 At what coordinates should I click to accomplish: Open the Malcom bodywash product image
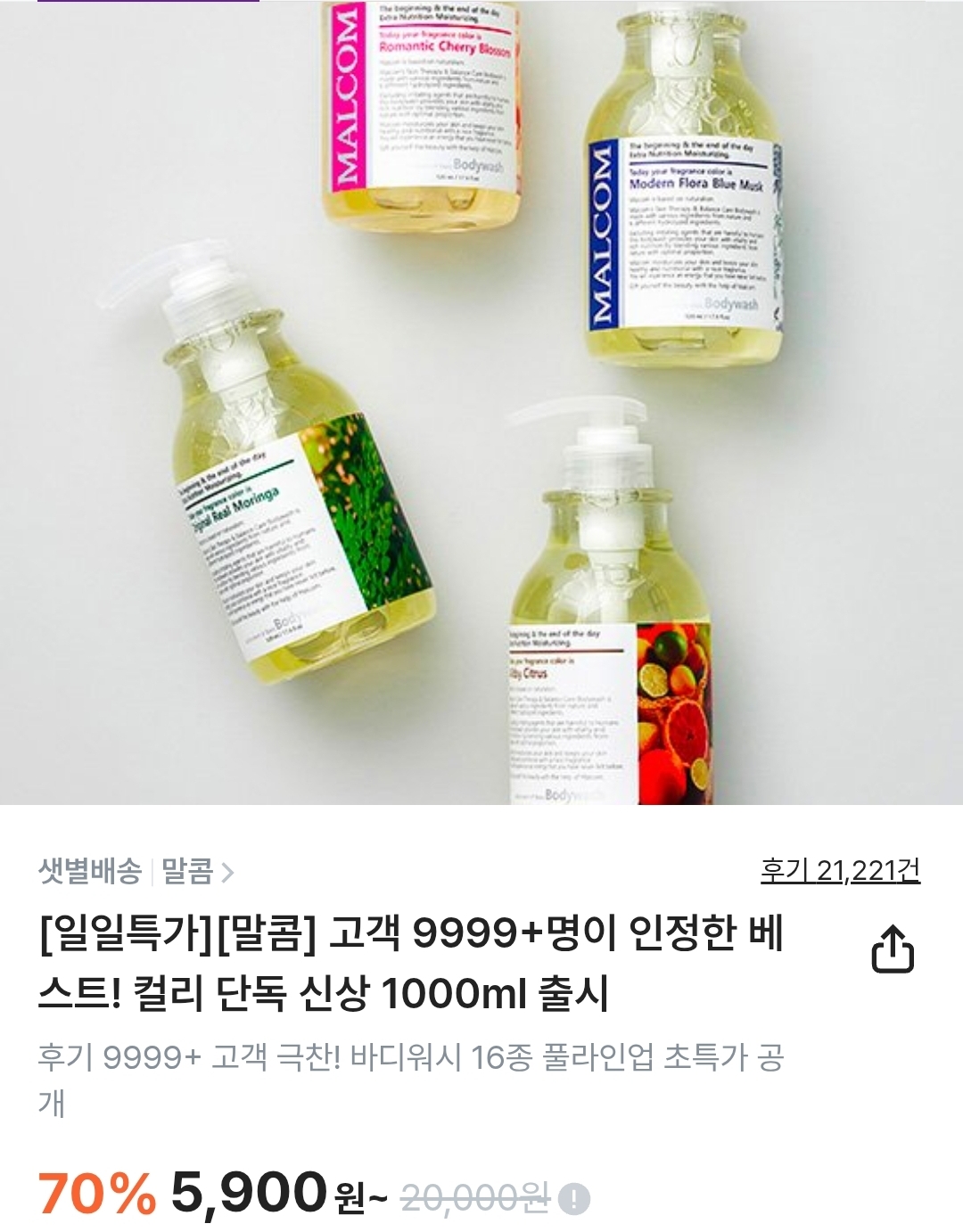click(x=481, y=401)
